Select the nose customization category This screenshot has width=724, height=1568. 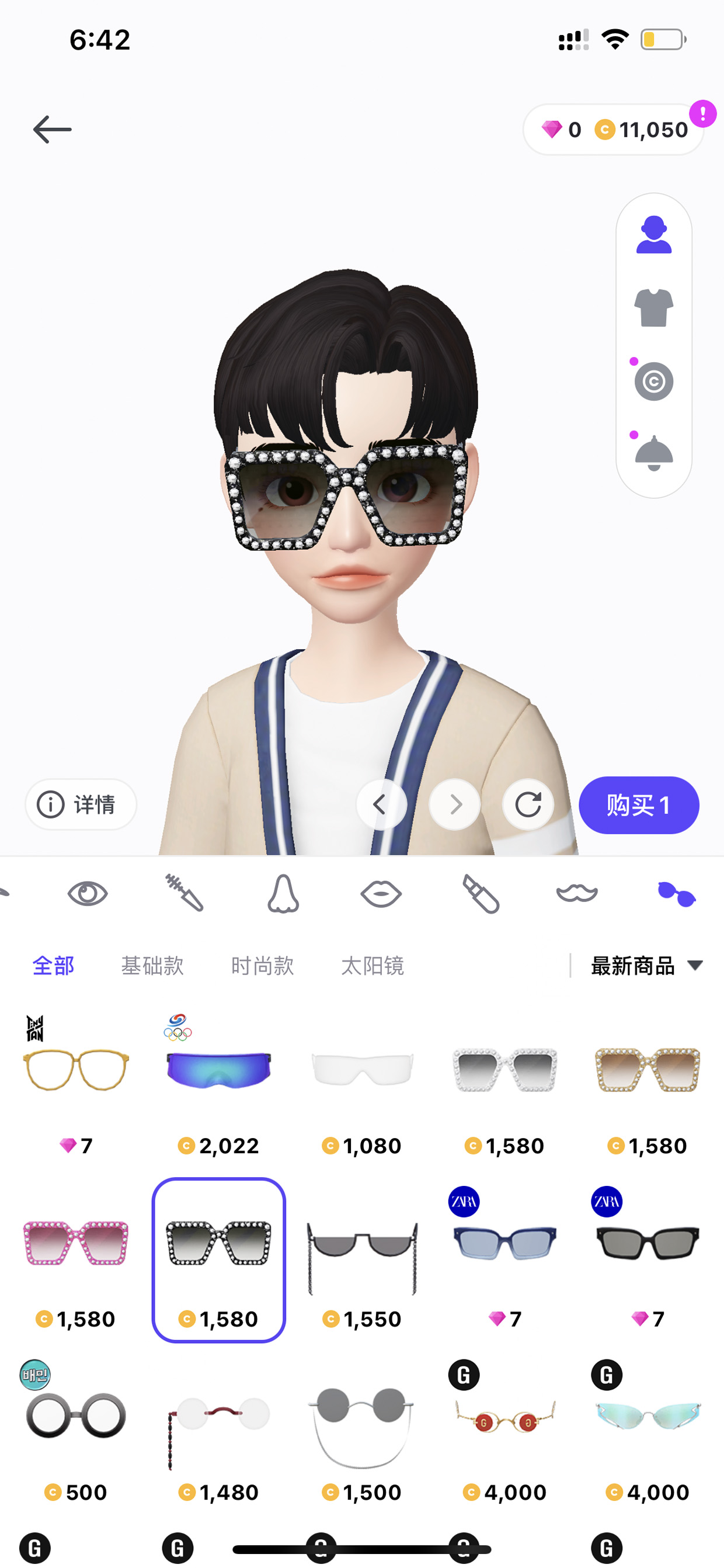[x=283, y=894]
